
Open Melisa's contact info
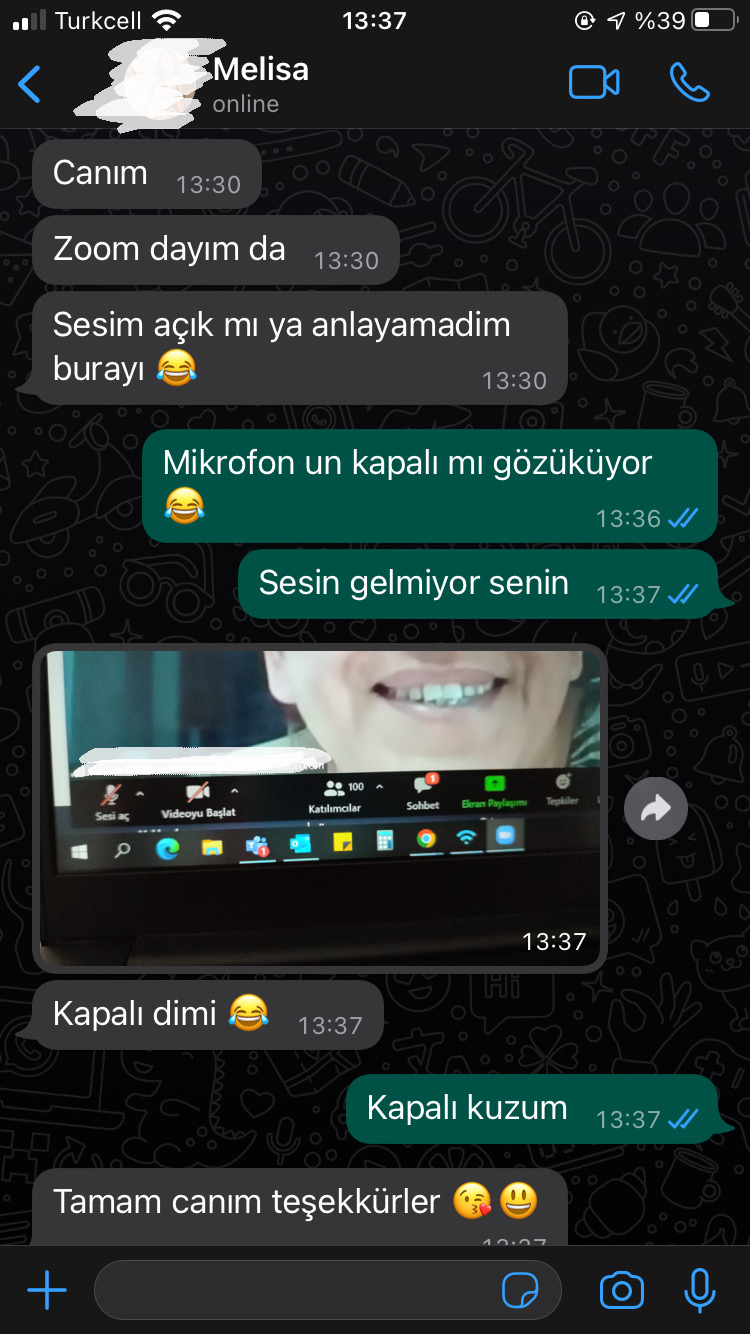260,84
